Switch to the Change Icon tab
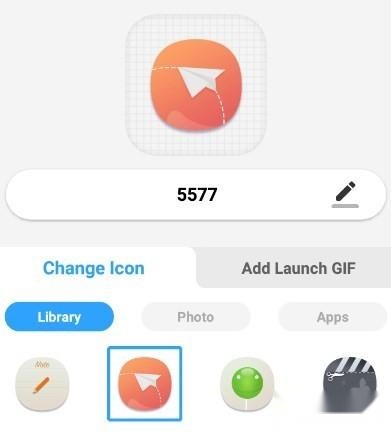This screenshot has height=438, width=391. tap(94, 268)
